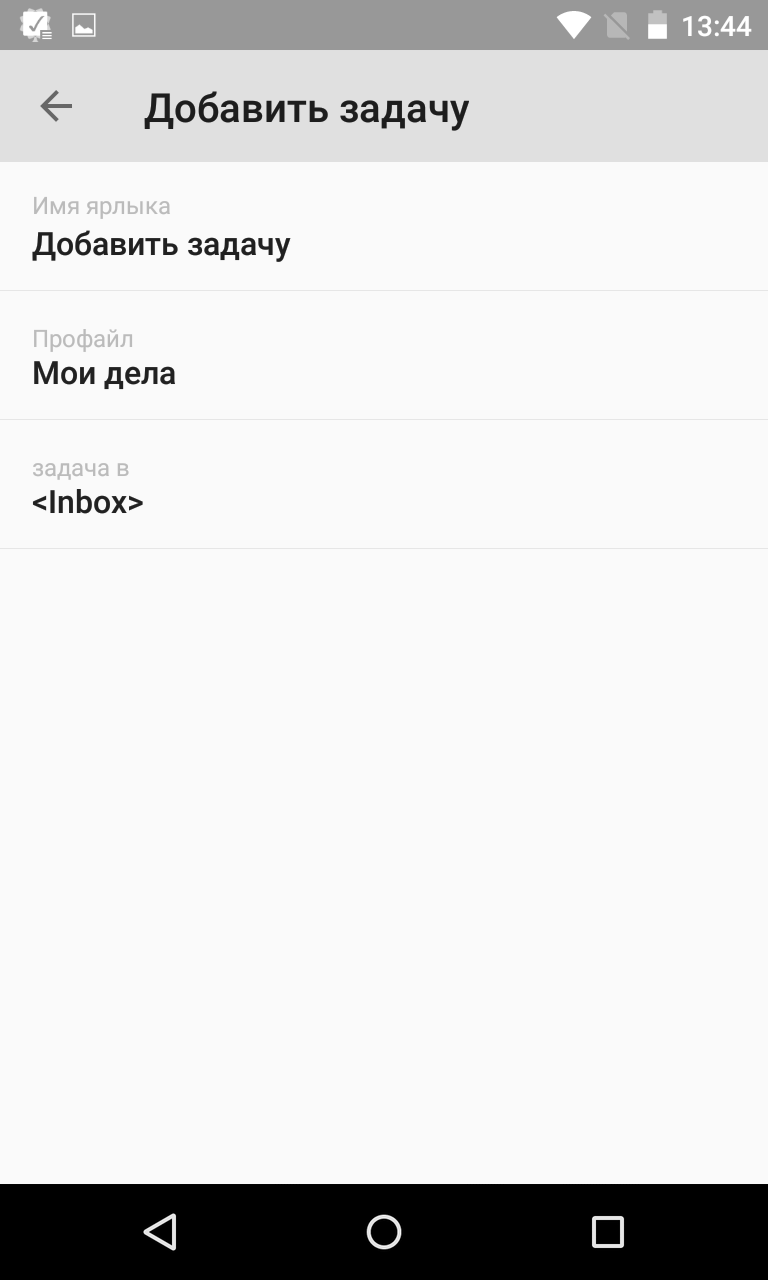Open recent apps from navigation bar
Viewport: 768px width, 1280px height.
[x=607, y=1232]
